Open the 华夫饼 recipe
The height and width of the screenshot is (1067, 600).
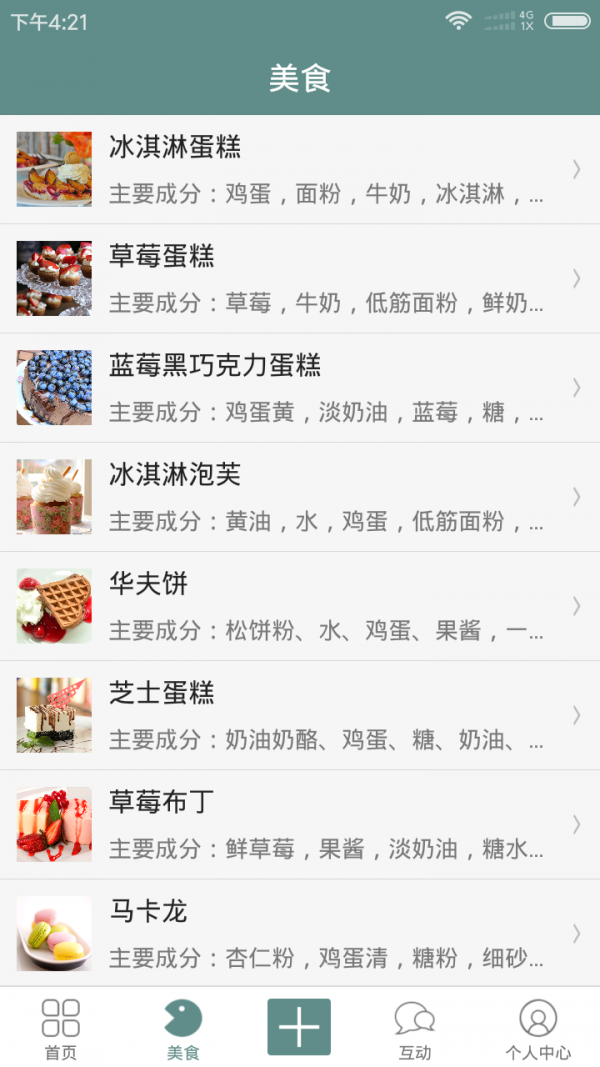[300, 605]
